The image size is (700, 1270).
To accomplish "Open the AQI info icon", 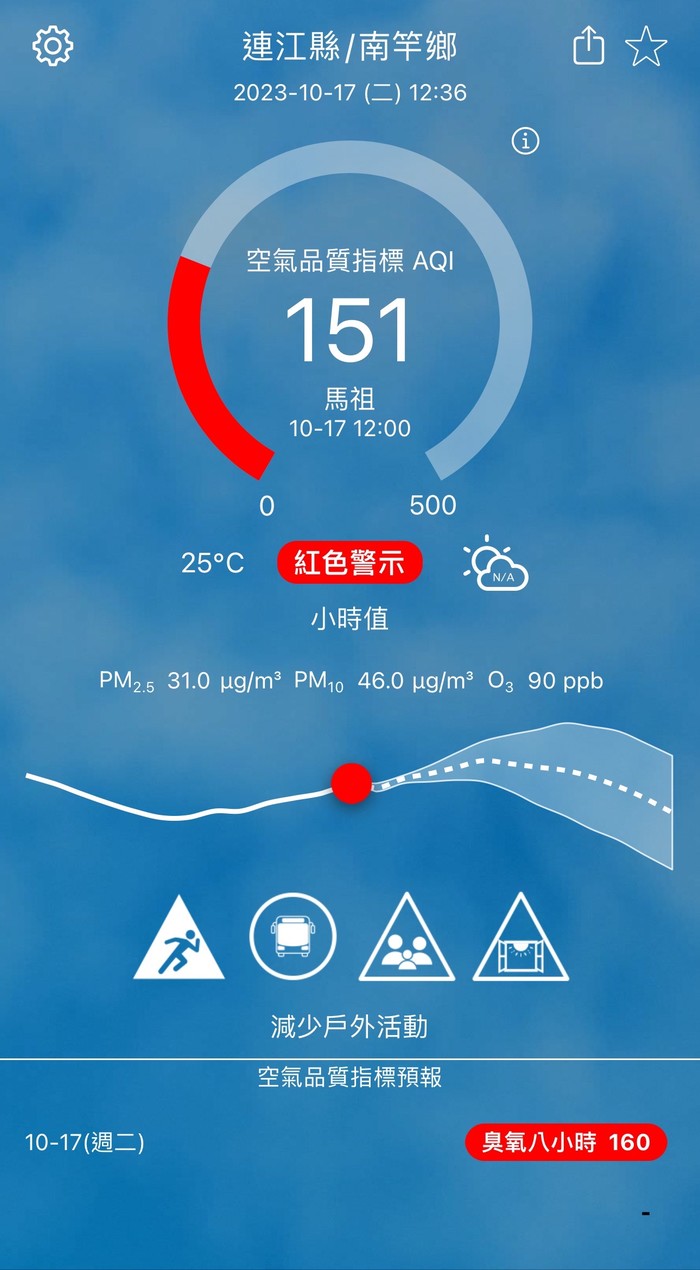I will 525,142.
